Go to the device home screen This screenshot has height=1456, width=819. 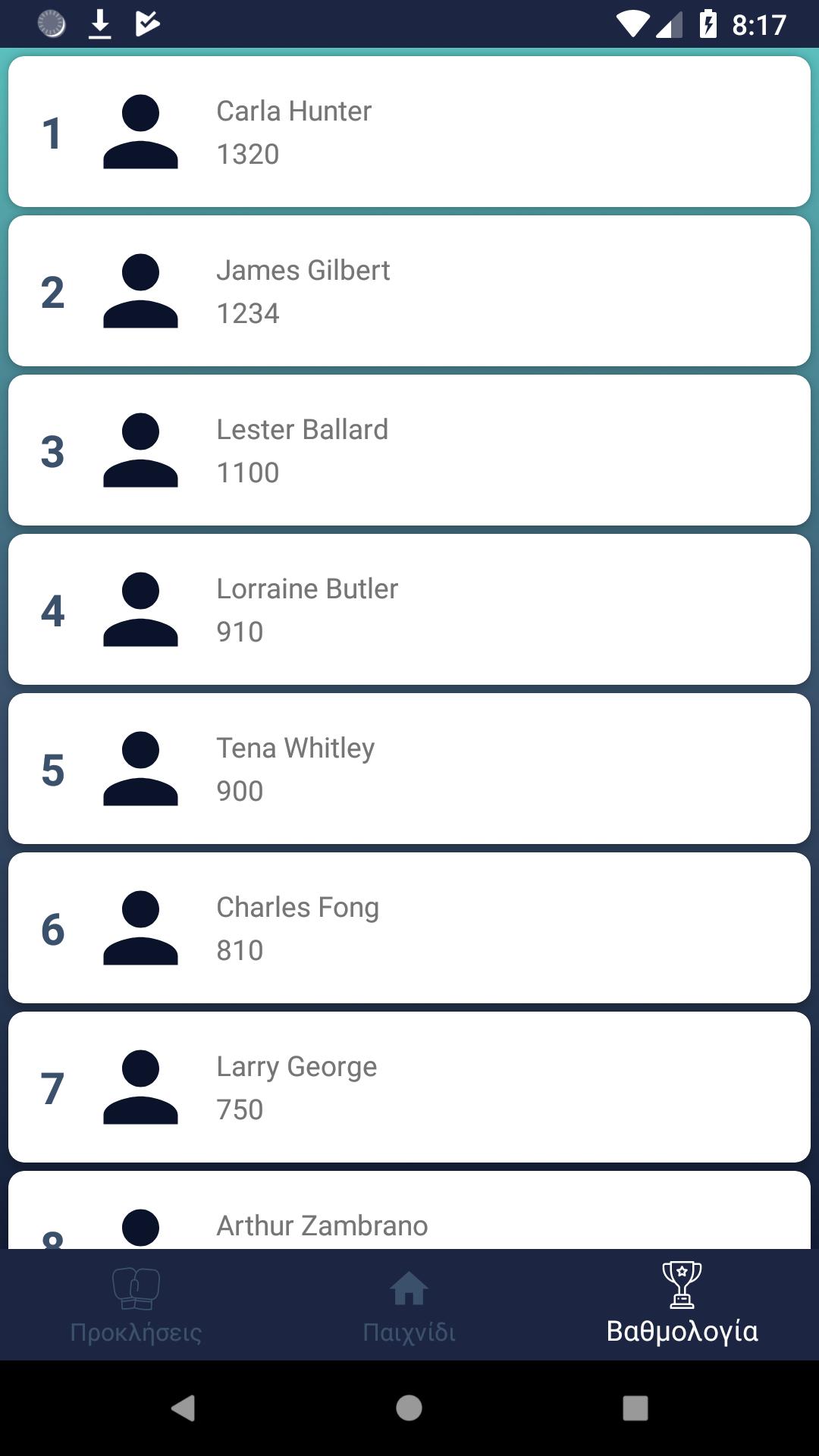[x=409, y=1408]
